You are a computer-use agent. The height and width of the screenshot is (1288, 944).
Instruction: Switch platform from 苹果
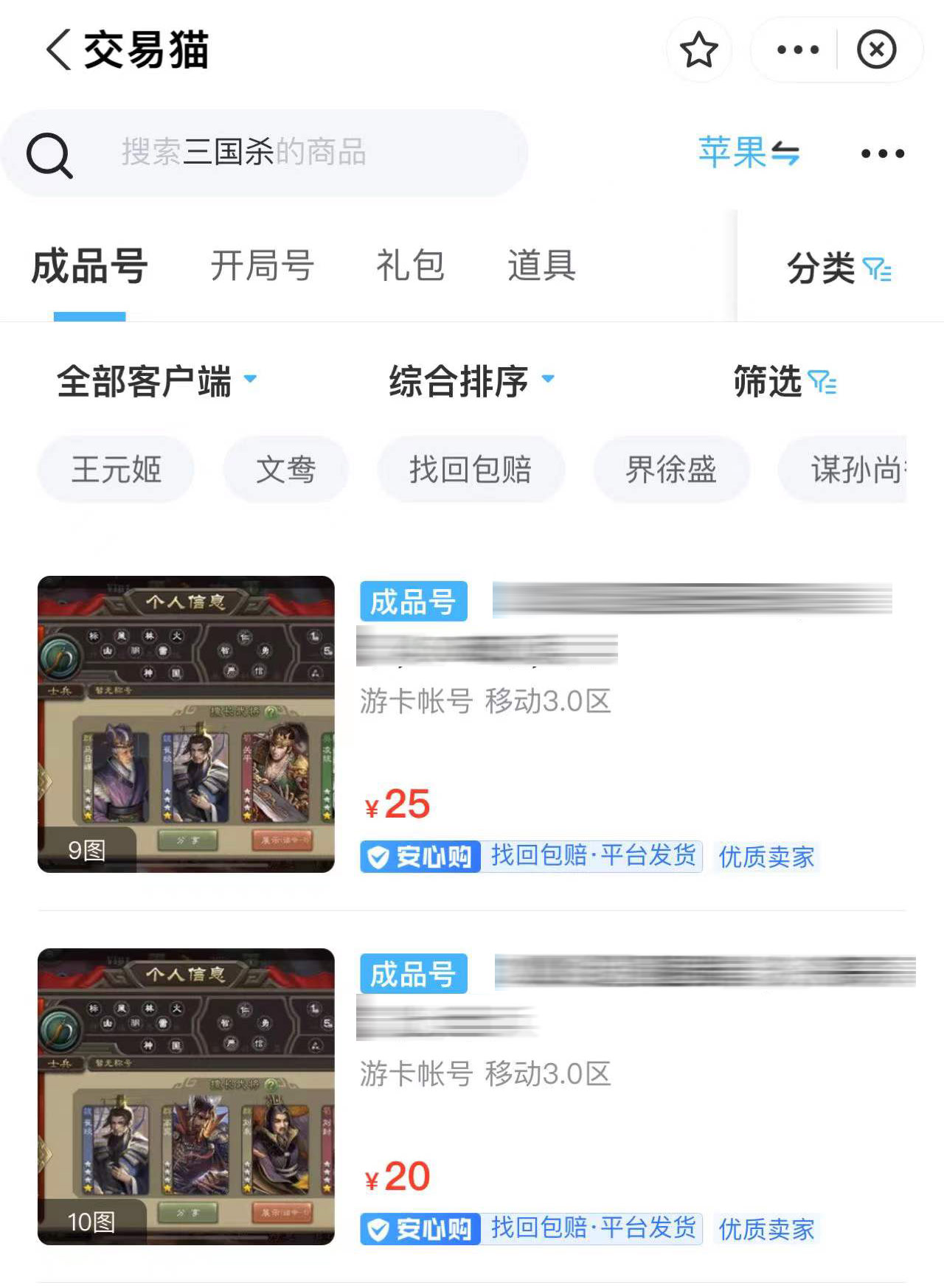[749, 153]
